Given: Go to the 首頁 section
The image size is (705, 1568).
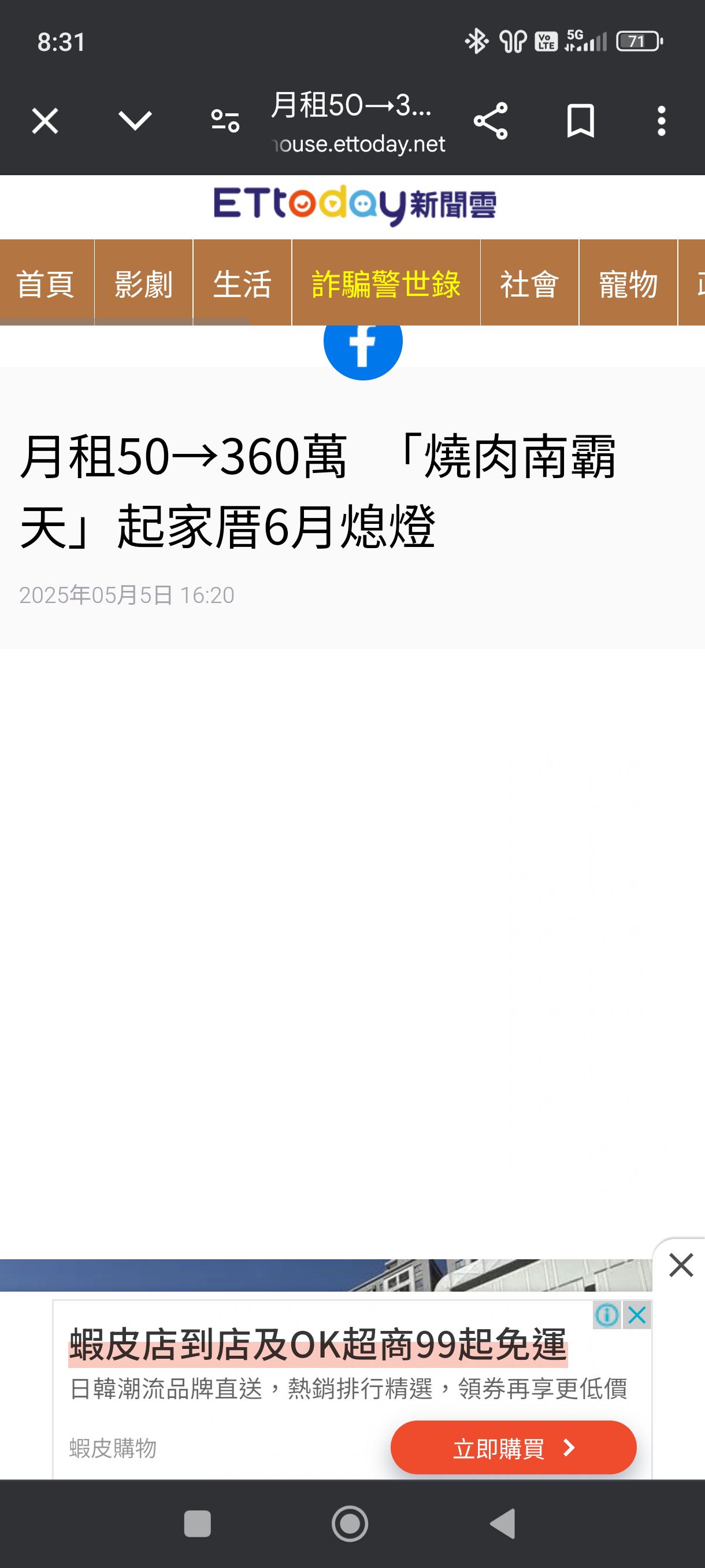Looking at the screenshot, I should (x=46, y=282).
